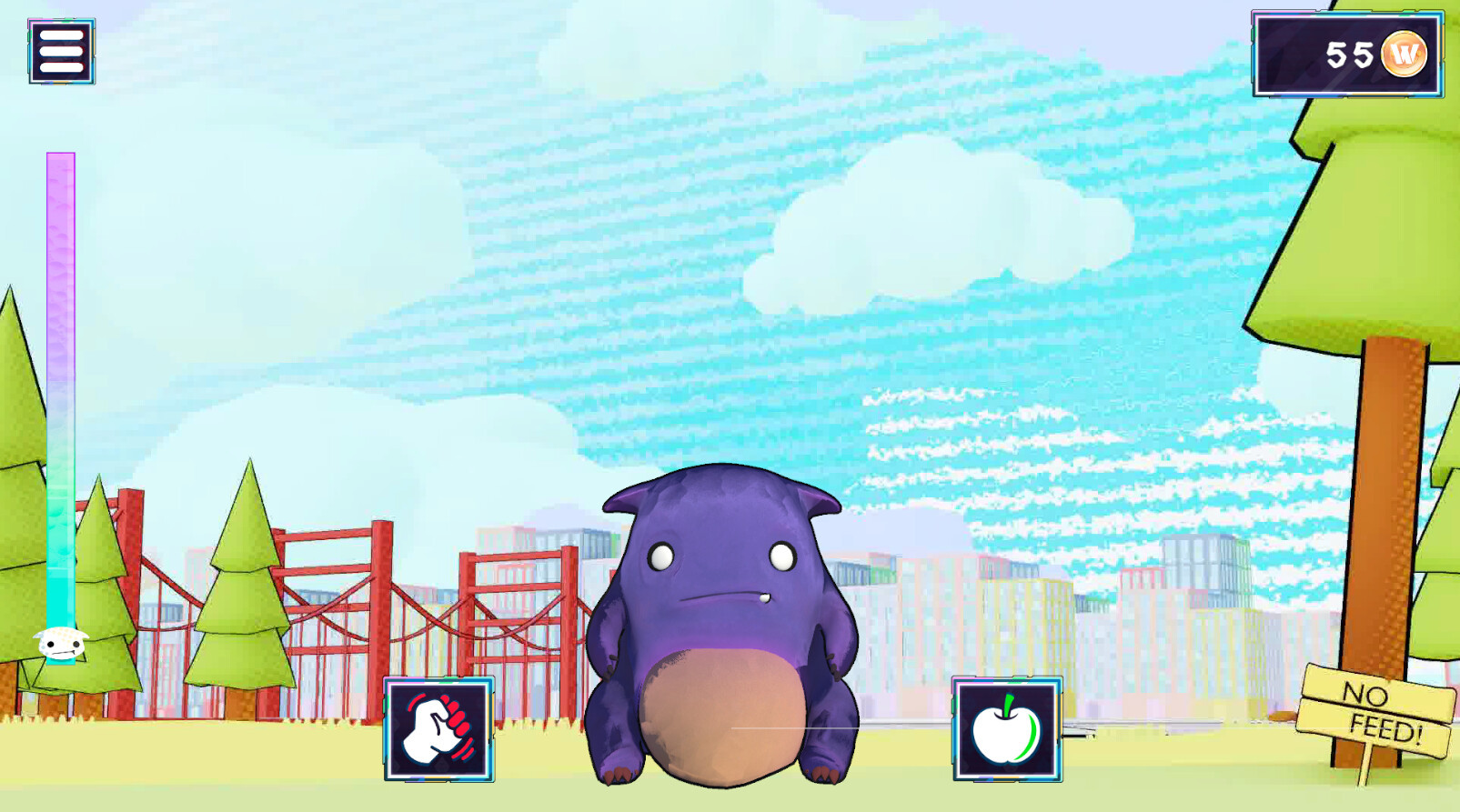Tap the coin balance showing 55

tap(1347, 55)
